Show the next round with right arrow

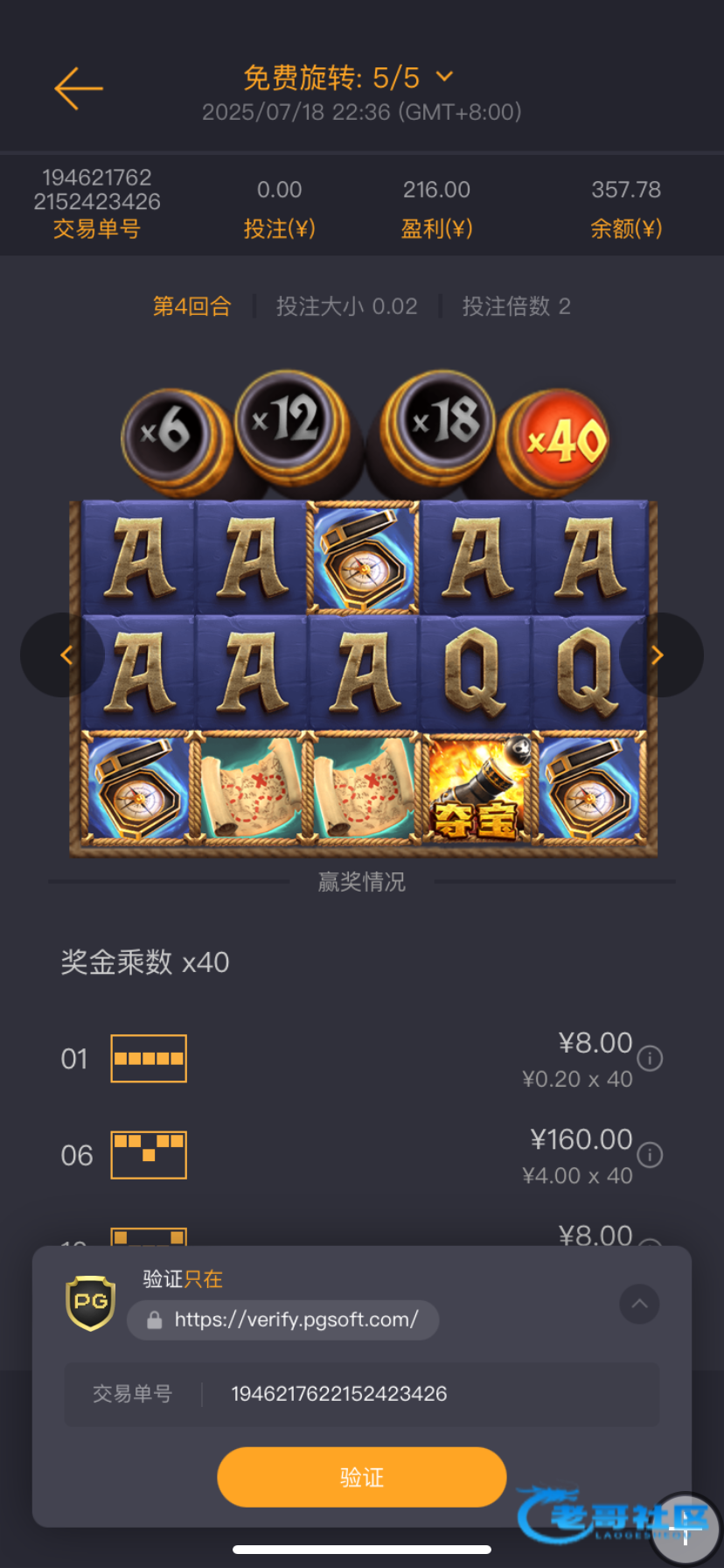point(658,655)
